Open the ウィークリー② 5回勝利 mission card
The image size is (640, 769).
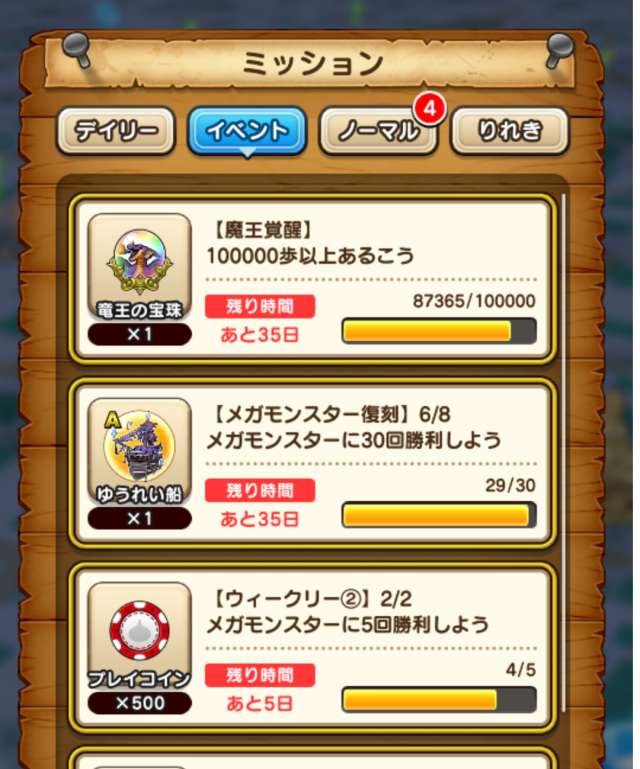tap(311, 648)
